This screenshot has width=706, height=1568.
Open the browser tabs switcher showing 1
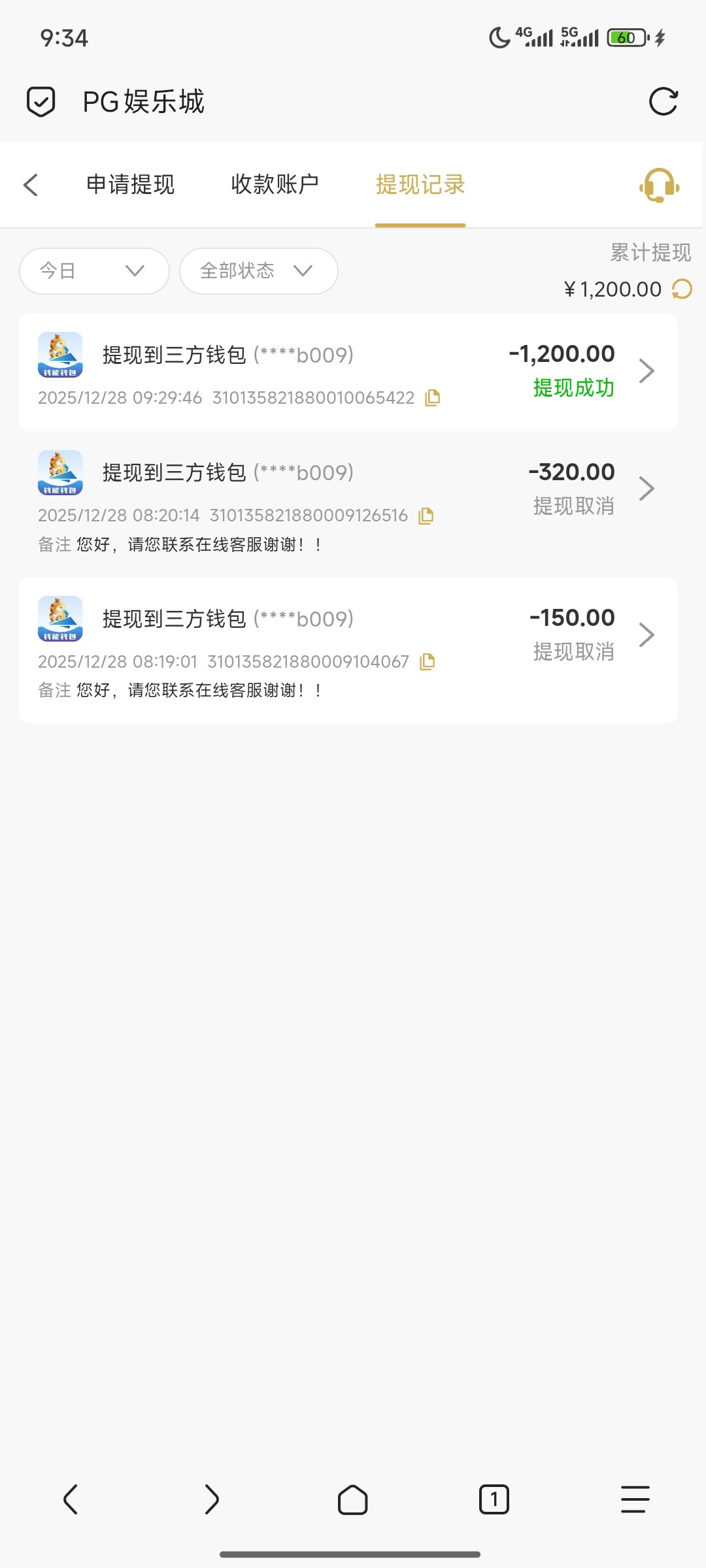pyautogui.click(x=494, y=1500)
